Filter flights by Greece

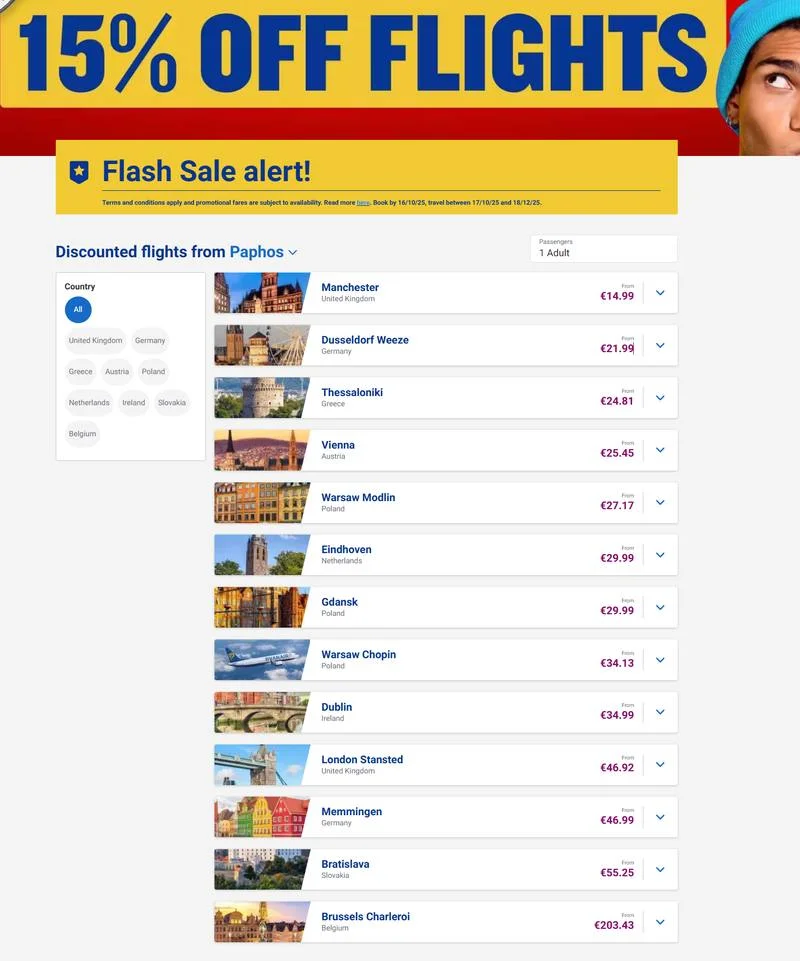81,372
